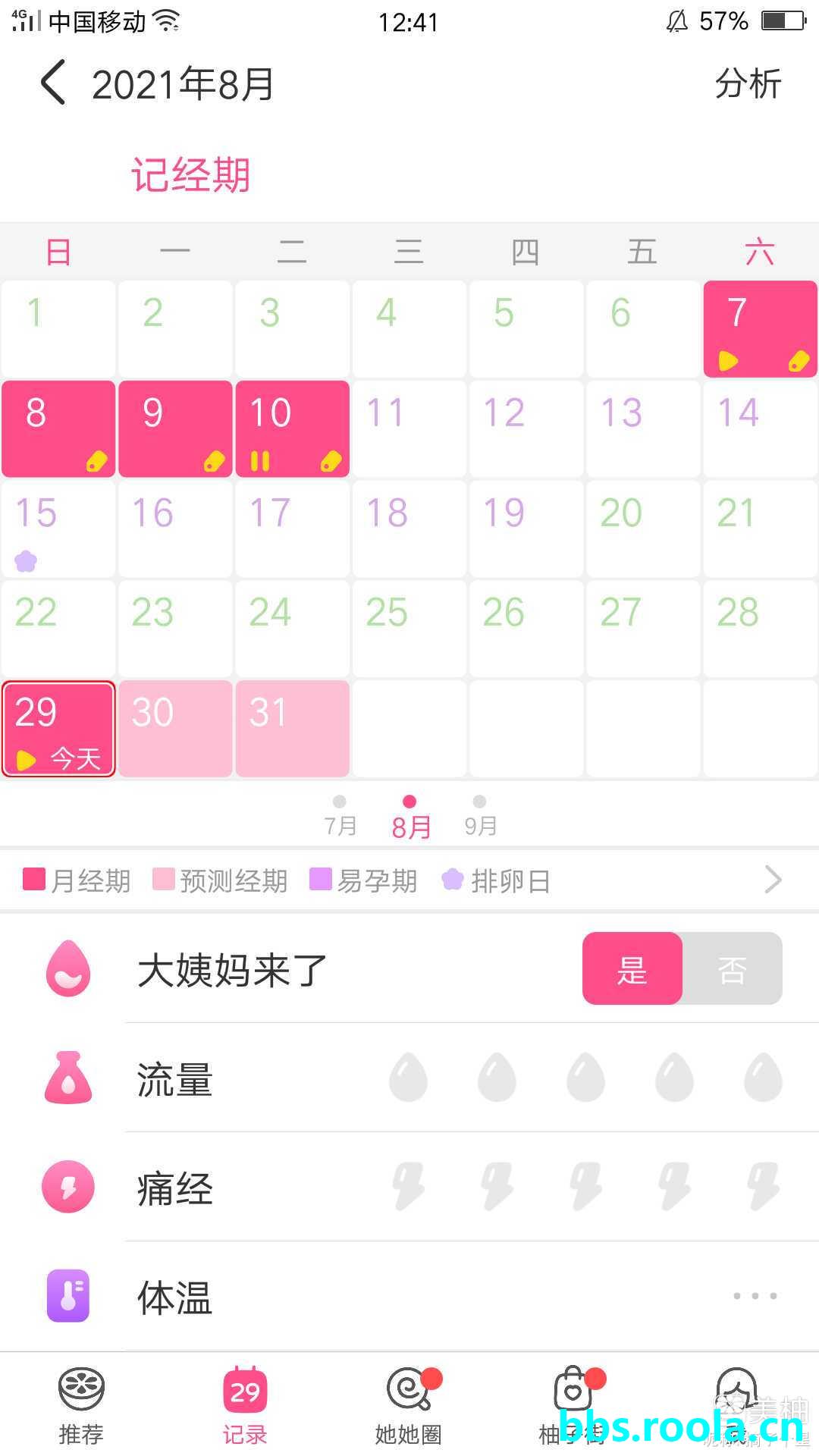The image size is (819, 1456).
Task: Jump to 7月 month indicator
Action: (x=340, y=816)
